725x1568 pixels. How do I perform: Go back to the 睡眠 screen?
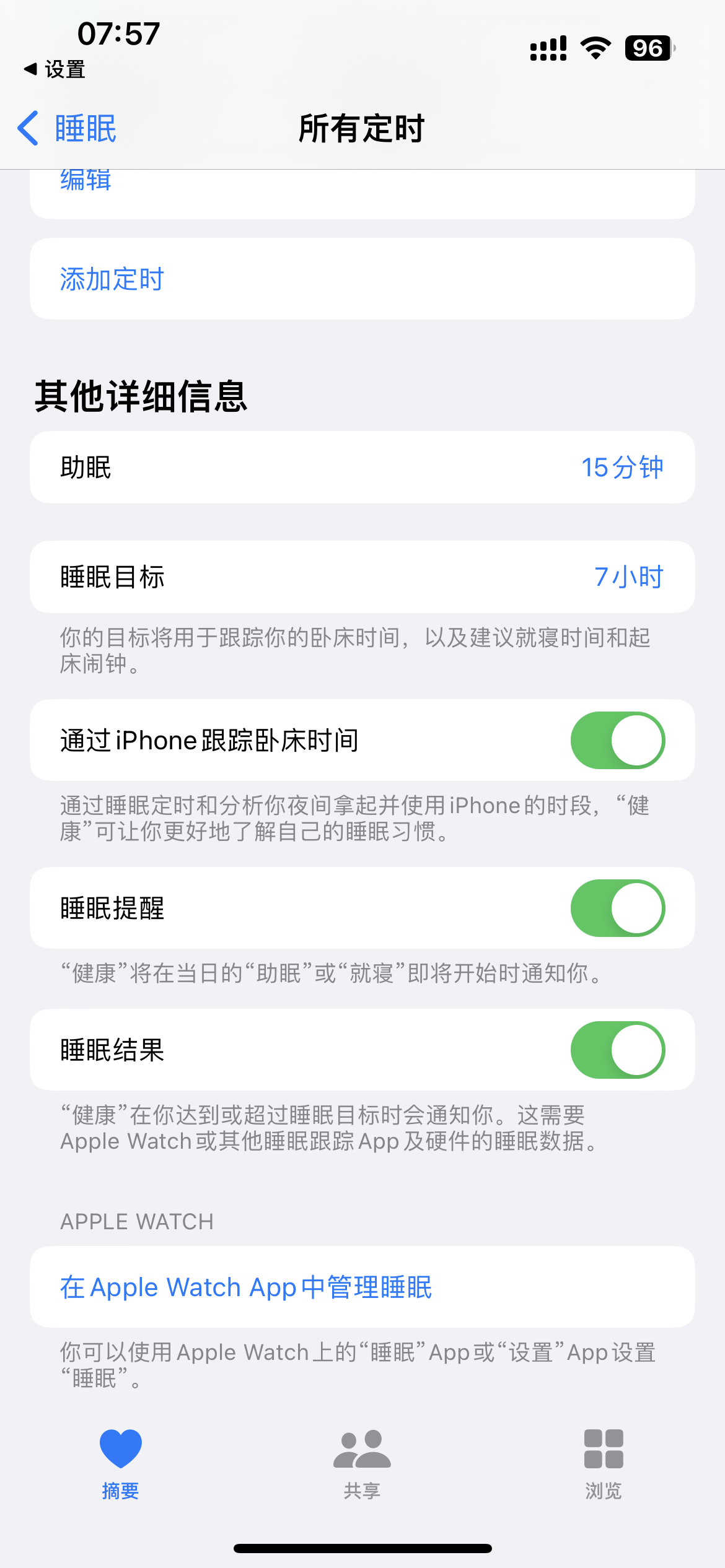67,129
